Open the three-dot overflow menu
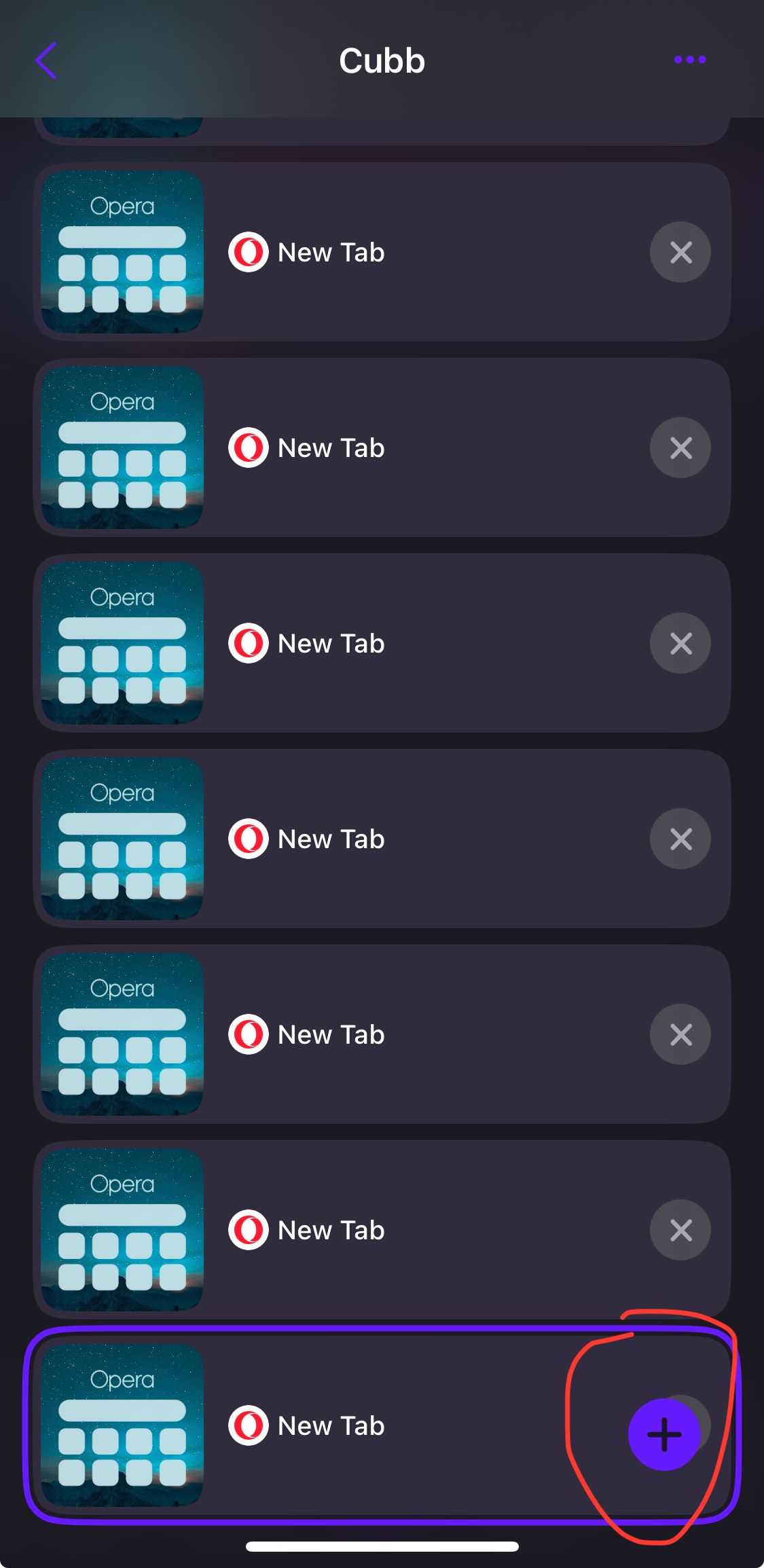Screen dimensions: 764x1568 [689, 60]
